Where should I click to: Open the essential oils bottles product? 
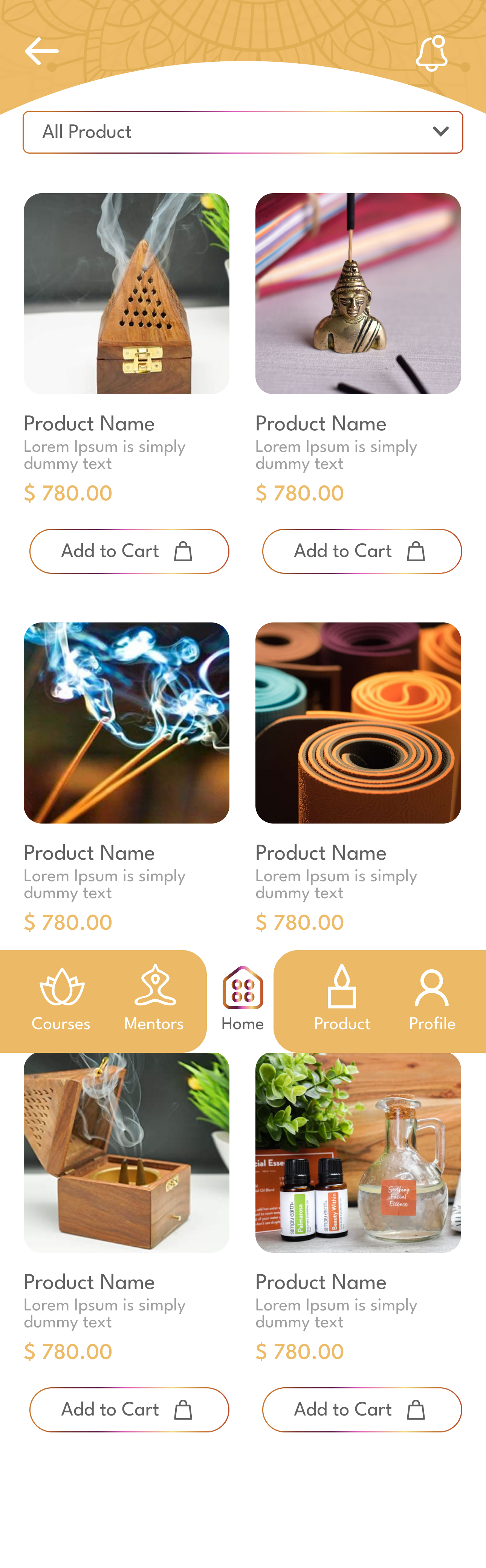click(358, 1152)
